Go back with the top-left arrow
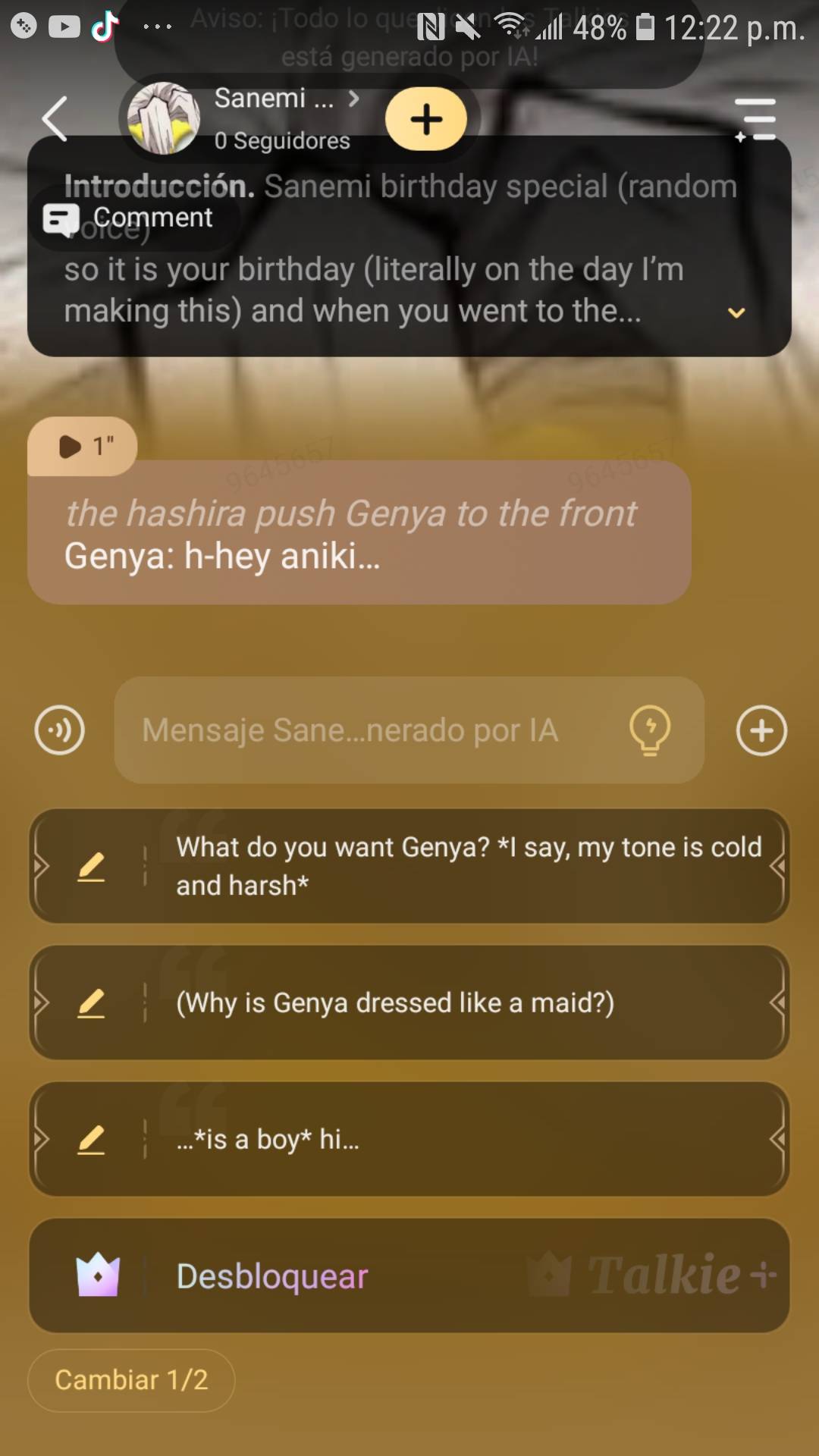Image resolution: width=819 pixels, height=1456 pixels. pyautogui.click(x=55, y=119)
